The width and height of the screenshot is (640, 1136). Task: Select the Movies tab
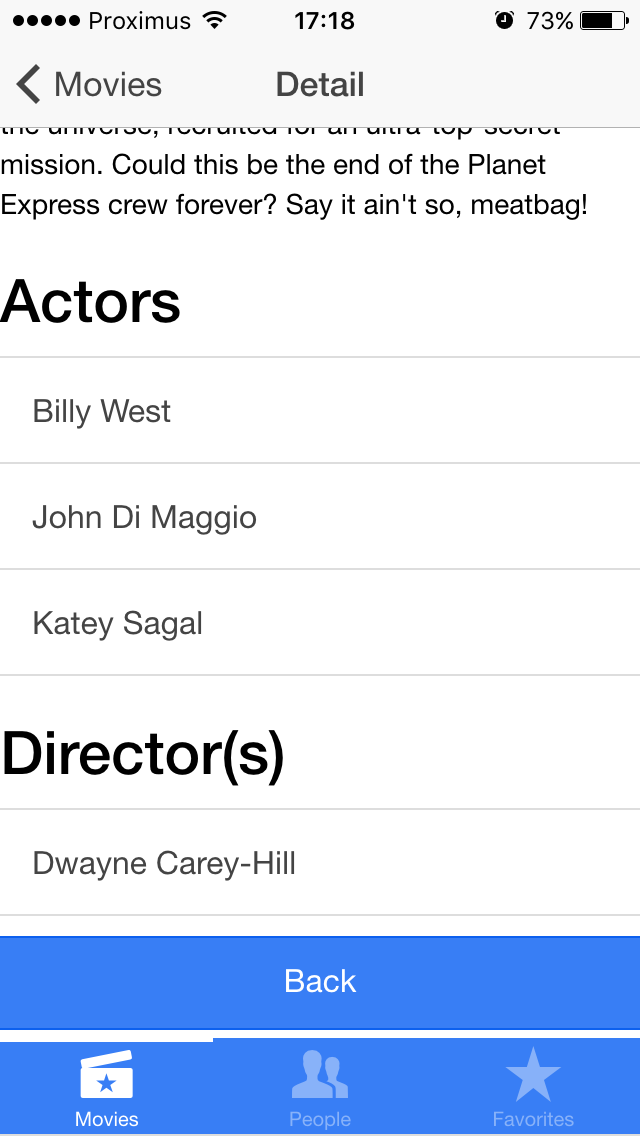point(107,1089)
